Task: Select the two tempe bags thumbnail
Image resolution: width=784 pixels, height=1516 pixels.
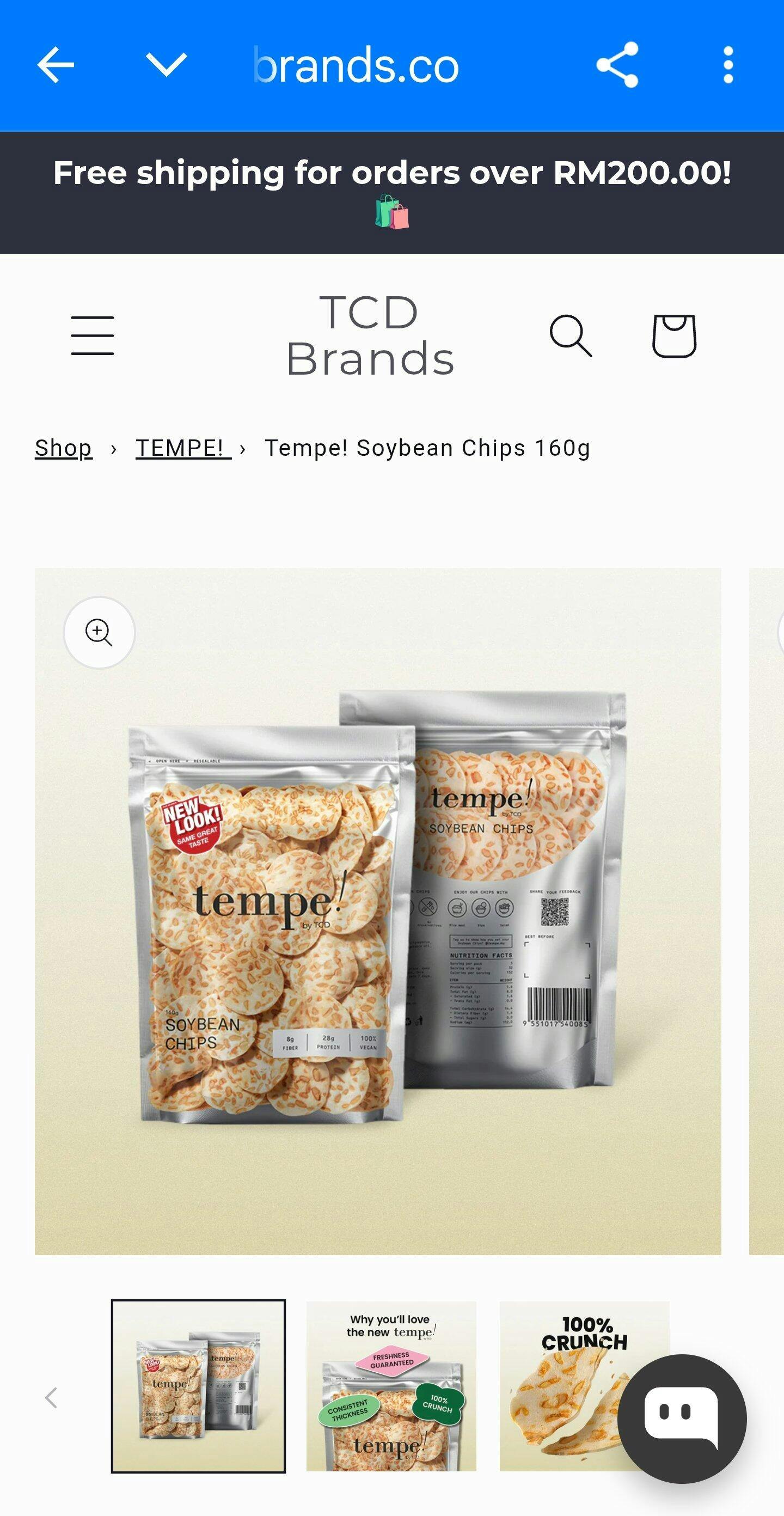Action: click(x=198, y=1386)
